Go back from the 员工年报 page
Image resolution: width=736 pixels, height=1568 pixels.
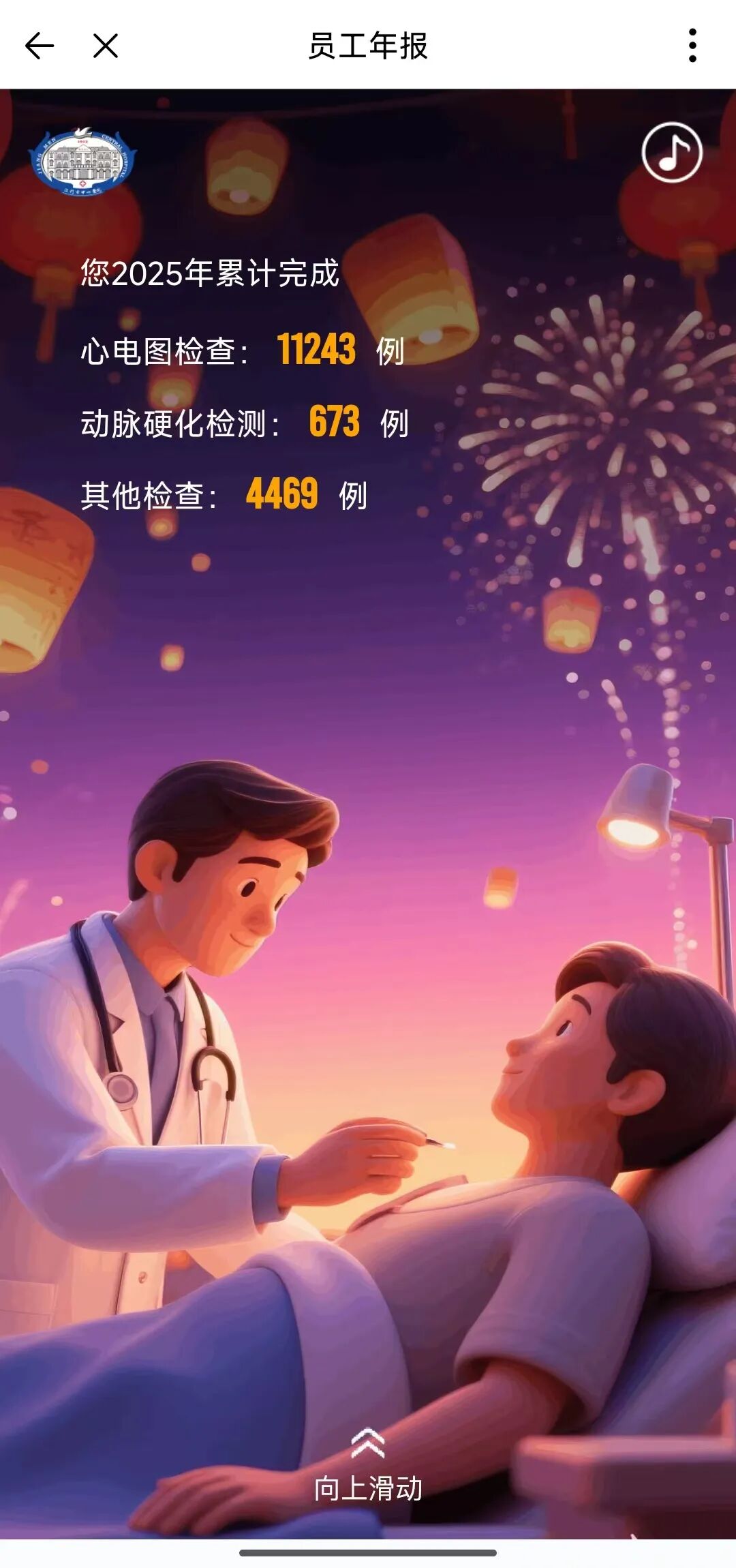[39, 46]
